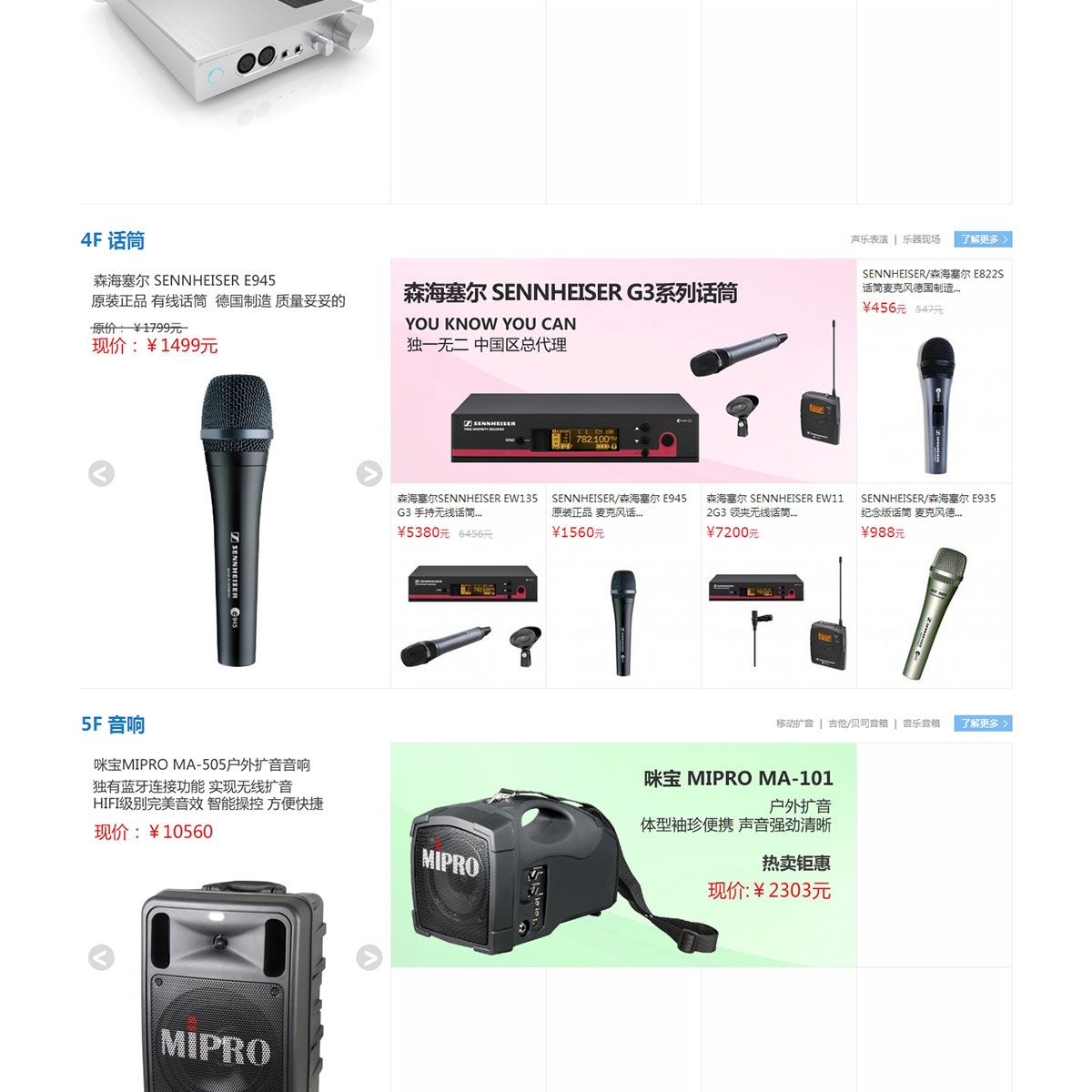Image resolution: width=1092 pixels, height=1092 pixels.
Task: Open 乐器现场 link in 话筒 section
Action: (921, 239)
